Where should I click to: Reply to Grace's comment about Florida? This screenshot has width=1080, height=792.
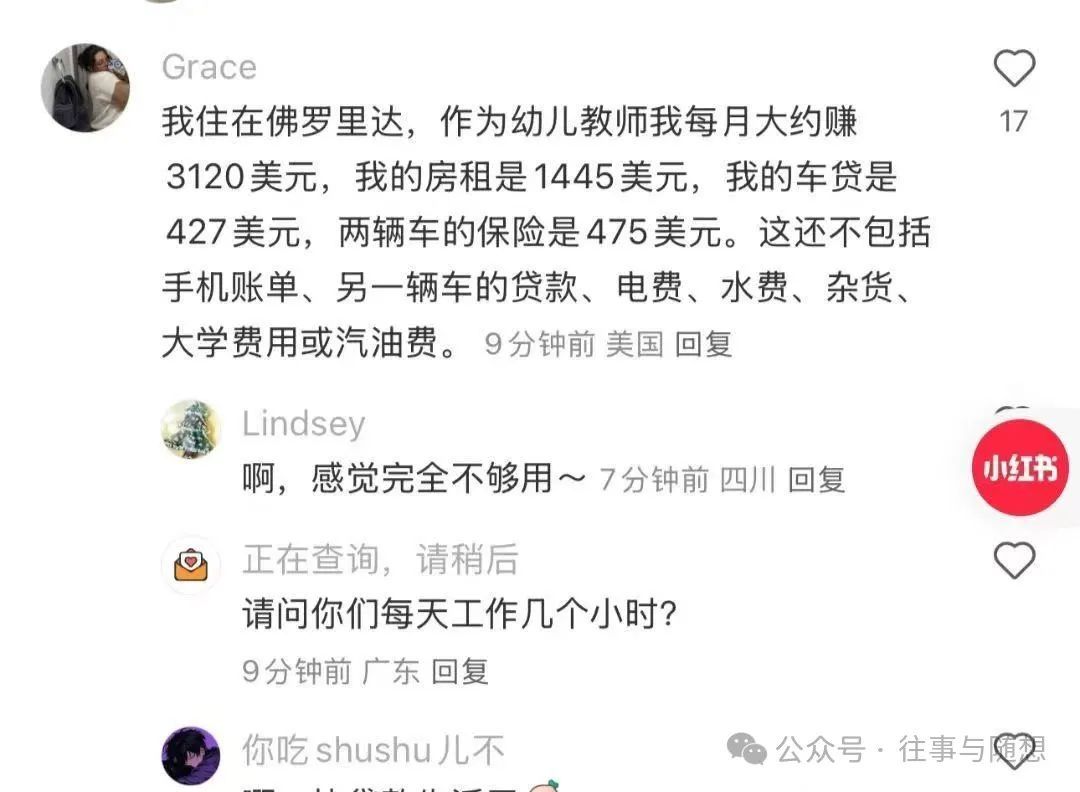click(703, 344)
